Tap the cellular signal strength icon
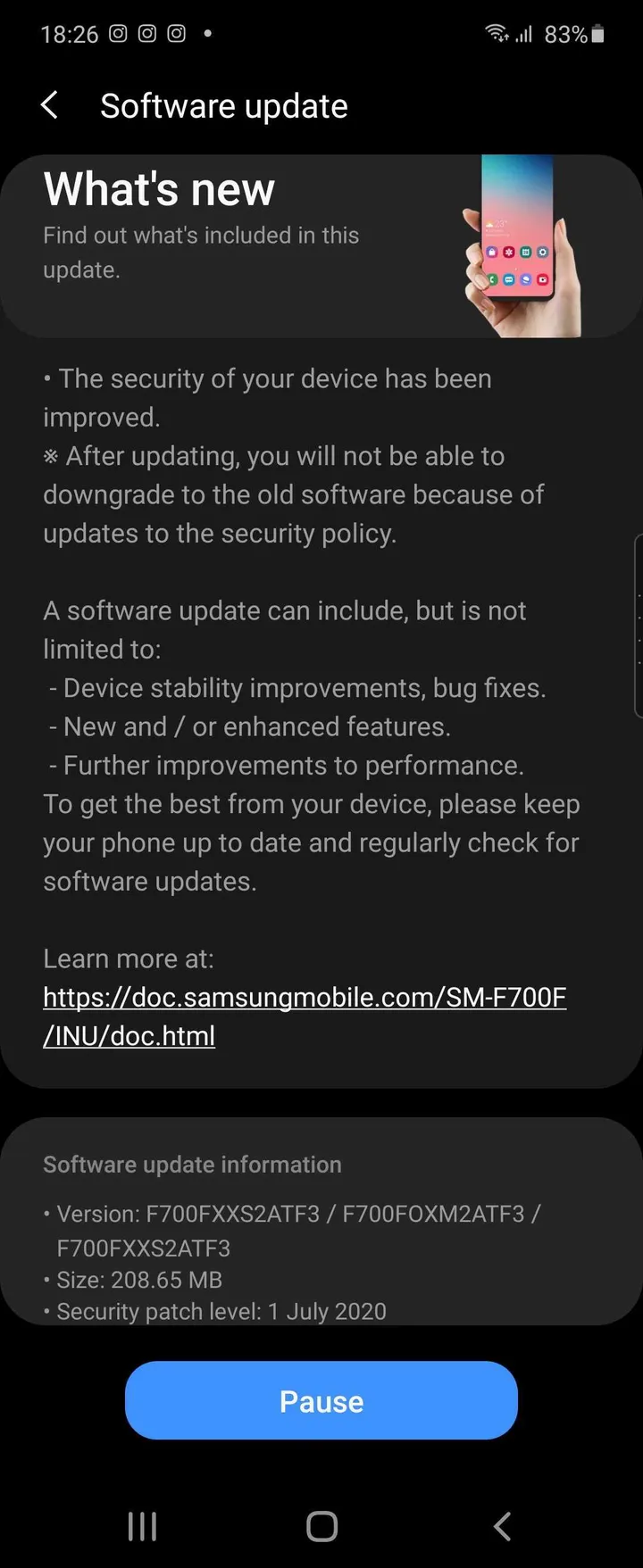643x1568 pixels. pyautogui.click(x=525, y=34)
